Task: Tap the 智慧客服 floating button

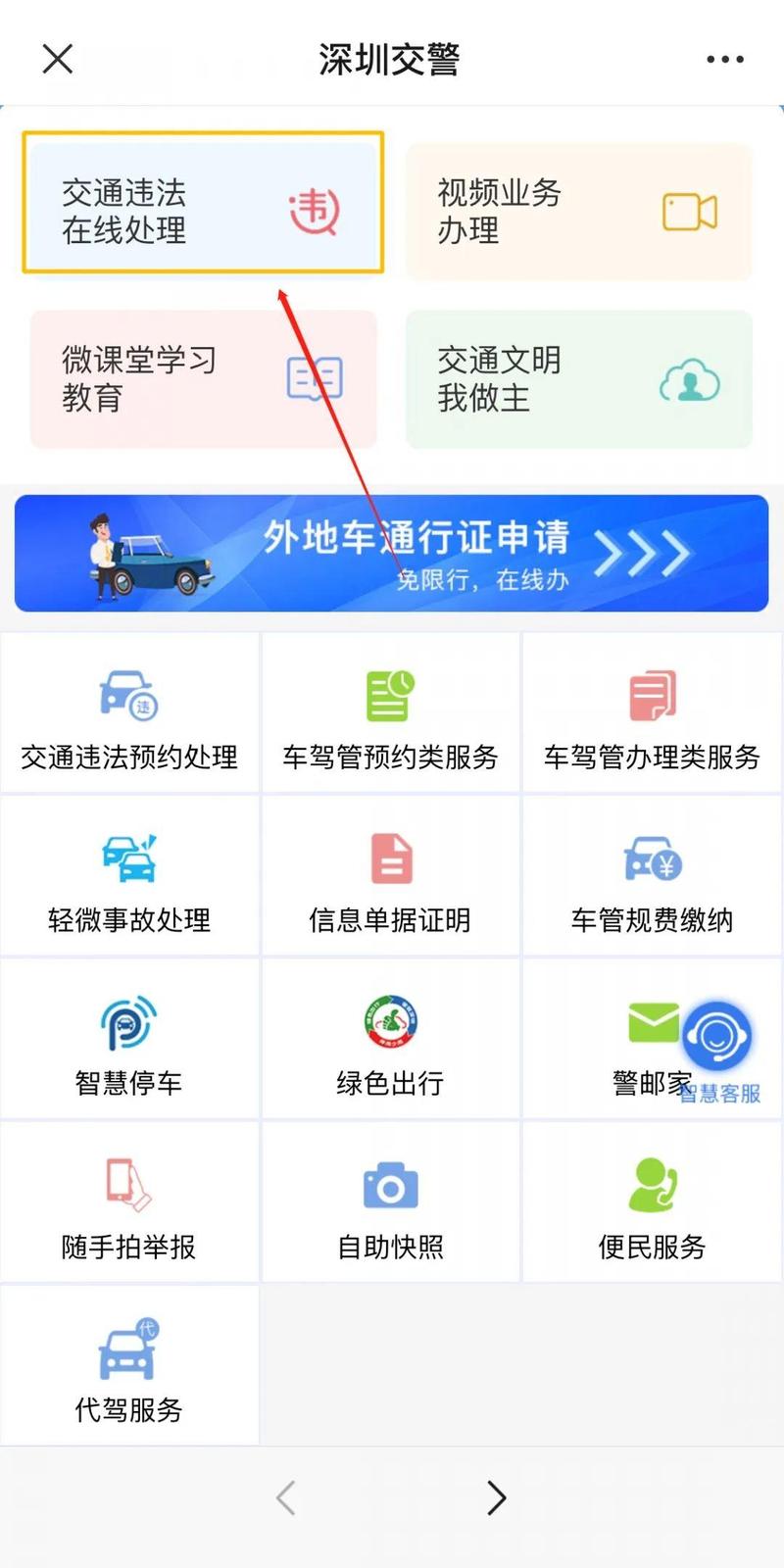Action: [x=718, y=1039]
